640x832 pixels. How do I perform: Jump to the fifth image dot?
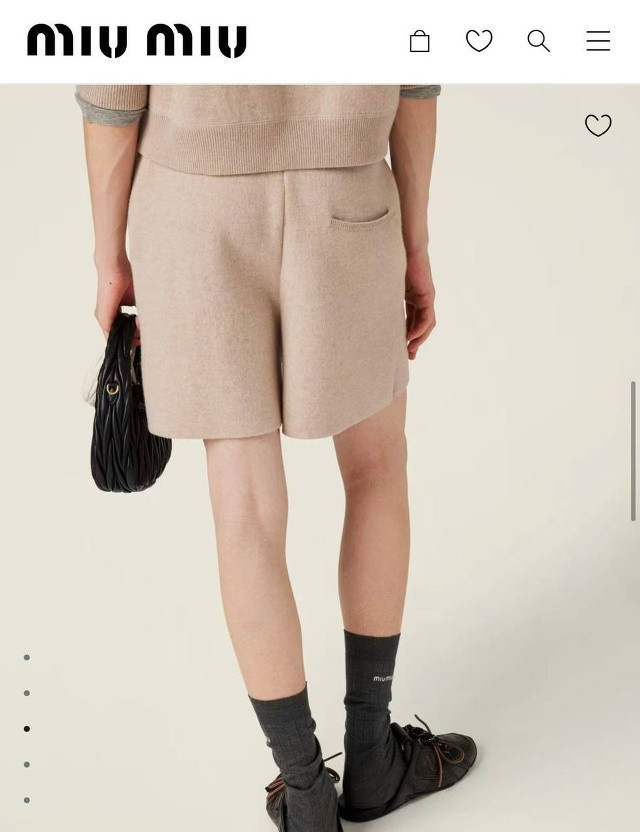(x=27, y=800)
